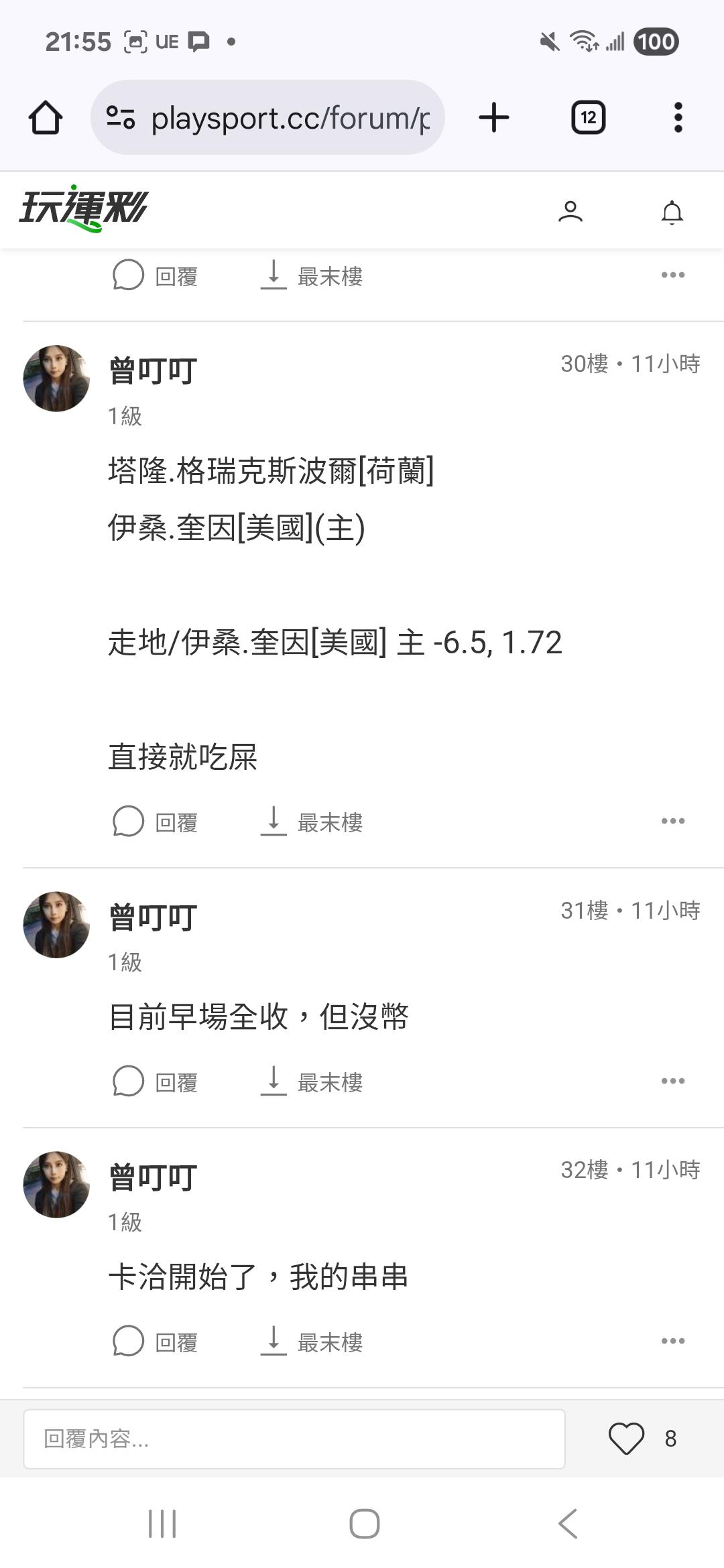View 曾叮叮's profile from the 30樓 avatar
The width and height of the screenshot is (724, 1568).
pos(56,379)
